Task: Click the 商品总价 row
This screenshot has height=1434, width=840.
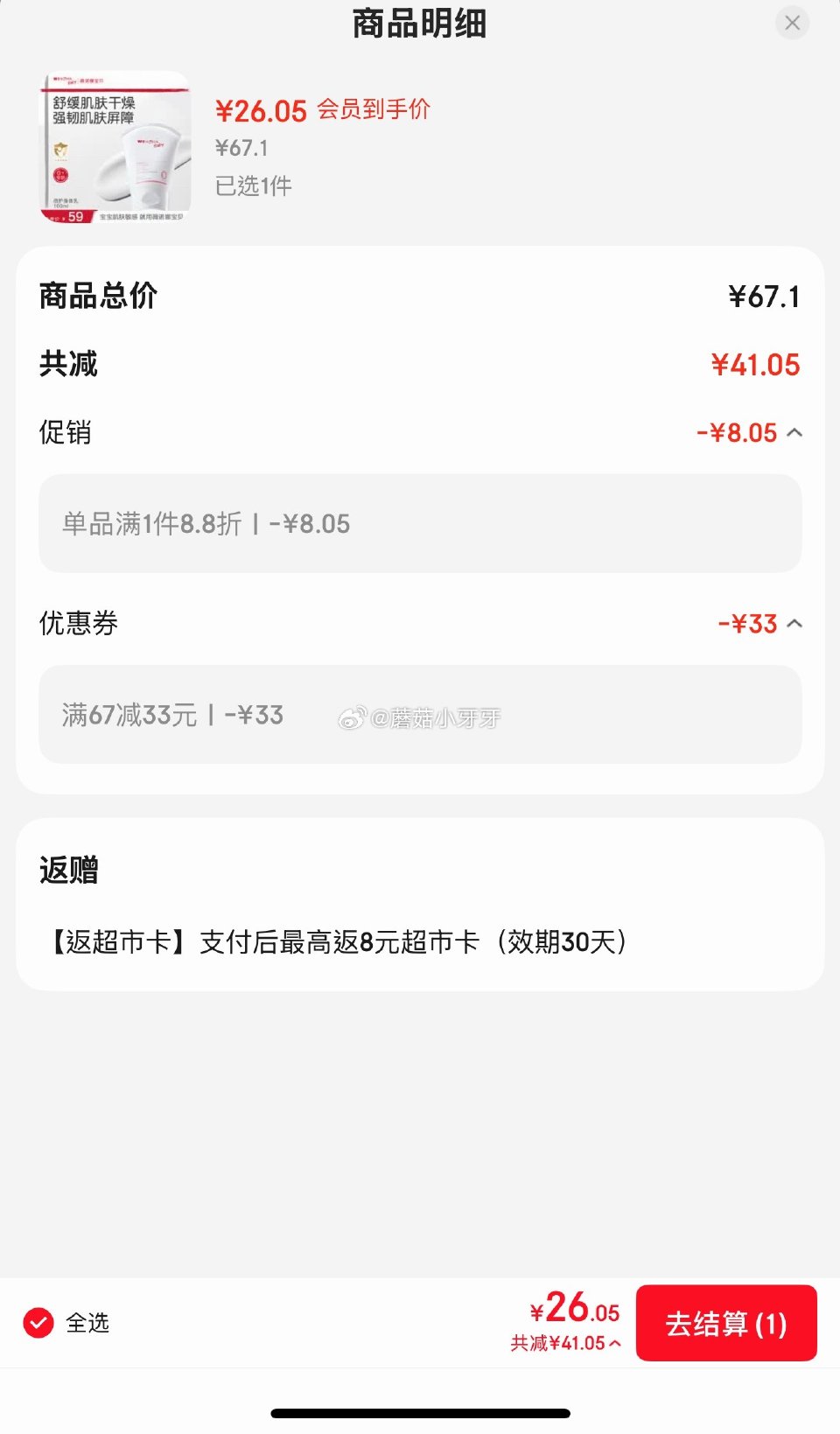Action: pyautogui.click(x=96, y=296)
